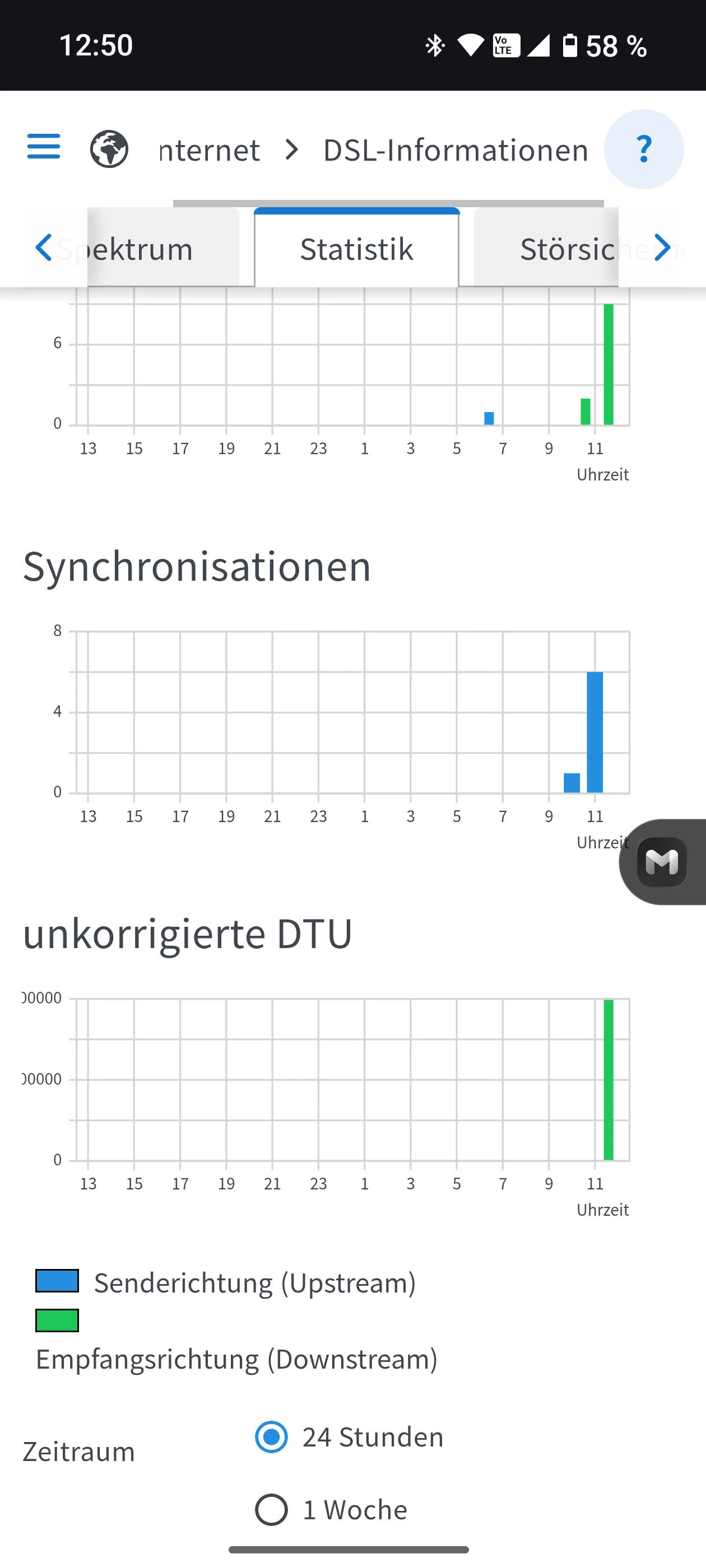Select the Statistik tab
Image resolution: width=706 pixels, height=1568 pixels.
point(356,248)
